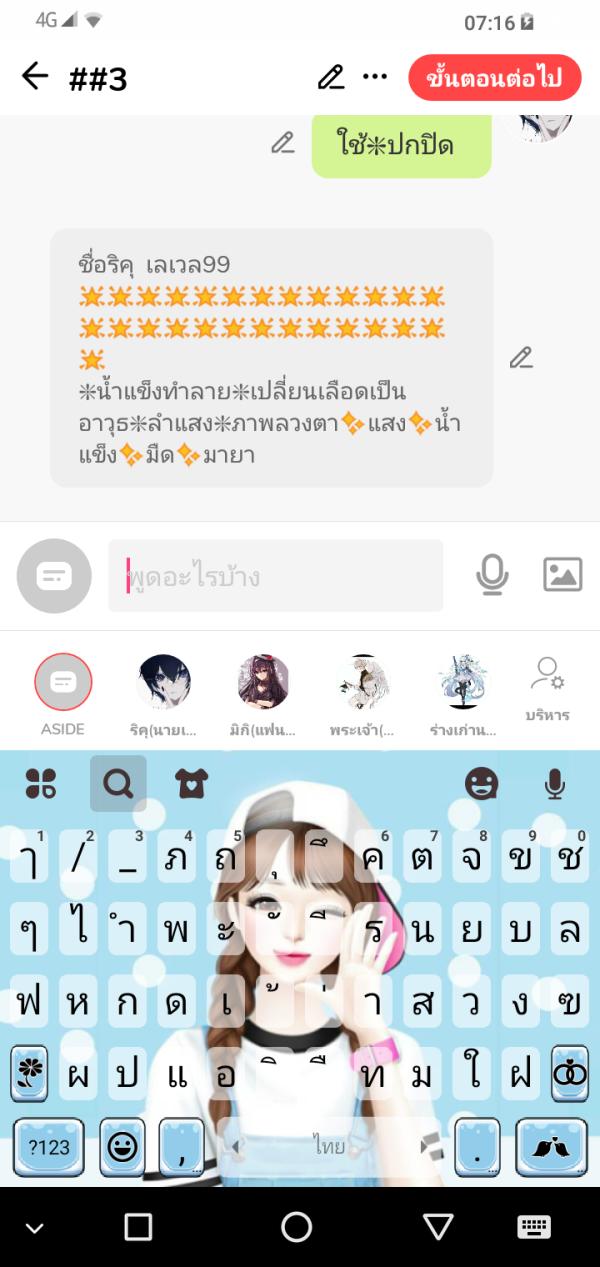This screenshot has width=600, height=1267.
Task: Switch to the ?123 symbols keyboard
Action: pos(49,1146)
